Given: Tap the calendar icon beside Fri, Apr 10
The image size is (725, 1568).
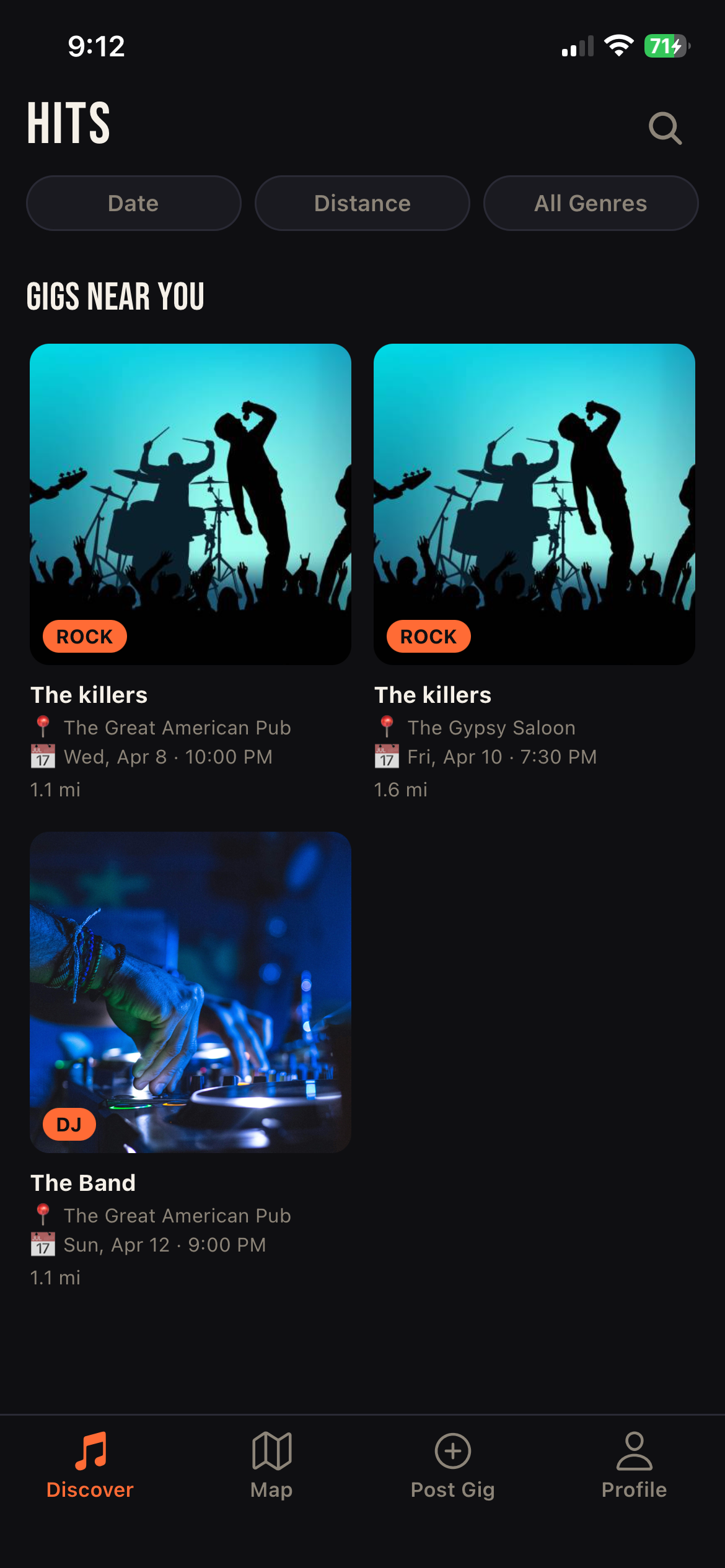Looking at the screenshot, I should point(387,756).
